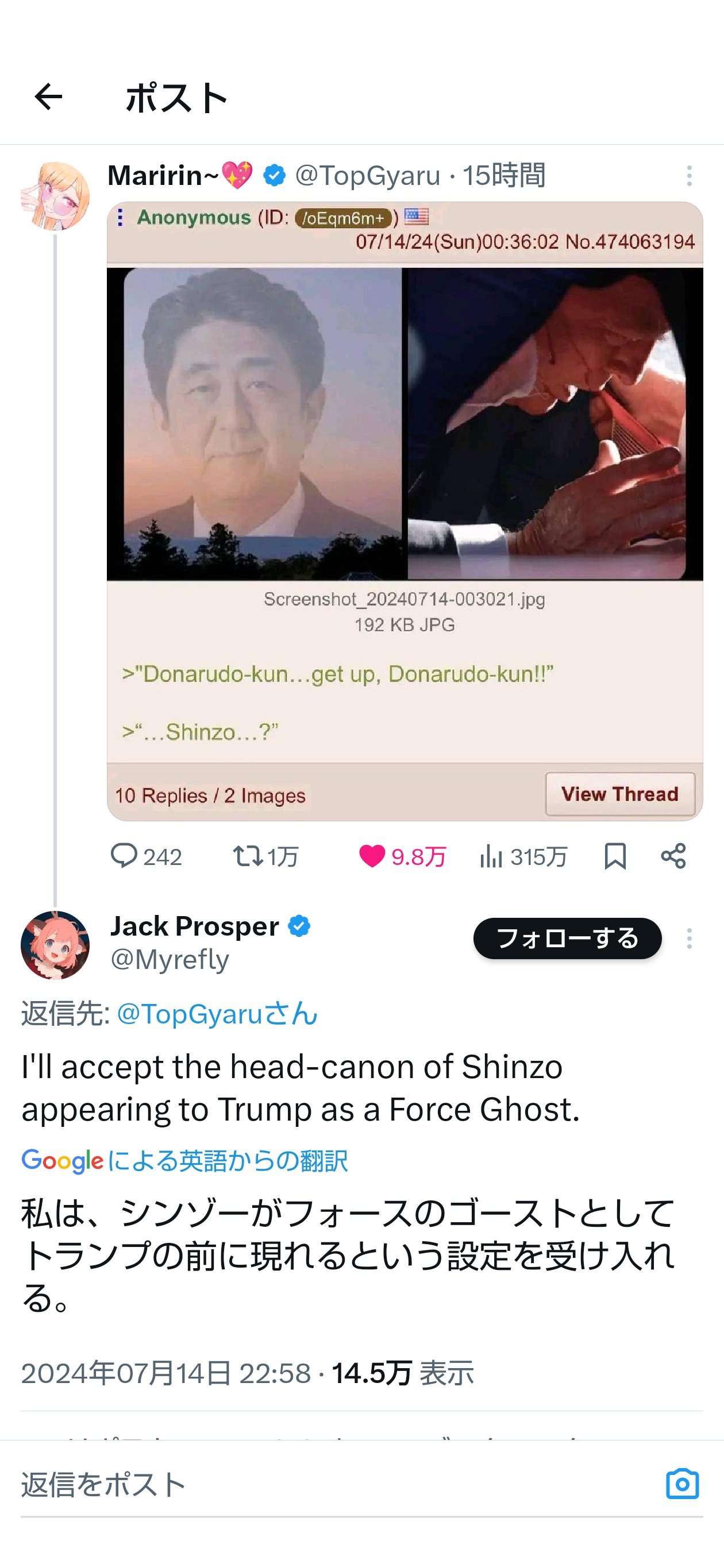Open Maririn's profile picture
The image size is (724, 1568).
tap(55, 196)
